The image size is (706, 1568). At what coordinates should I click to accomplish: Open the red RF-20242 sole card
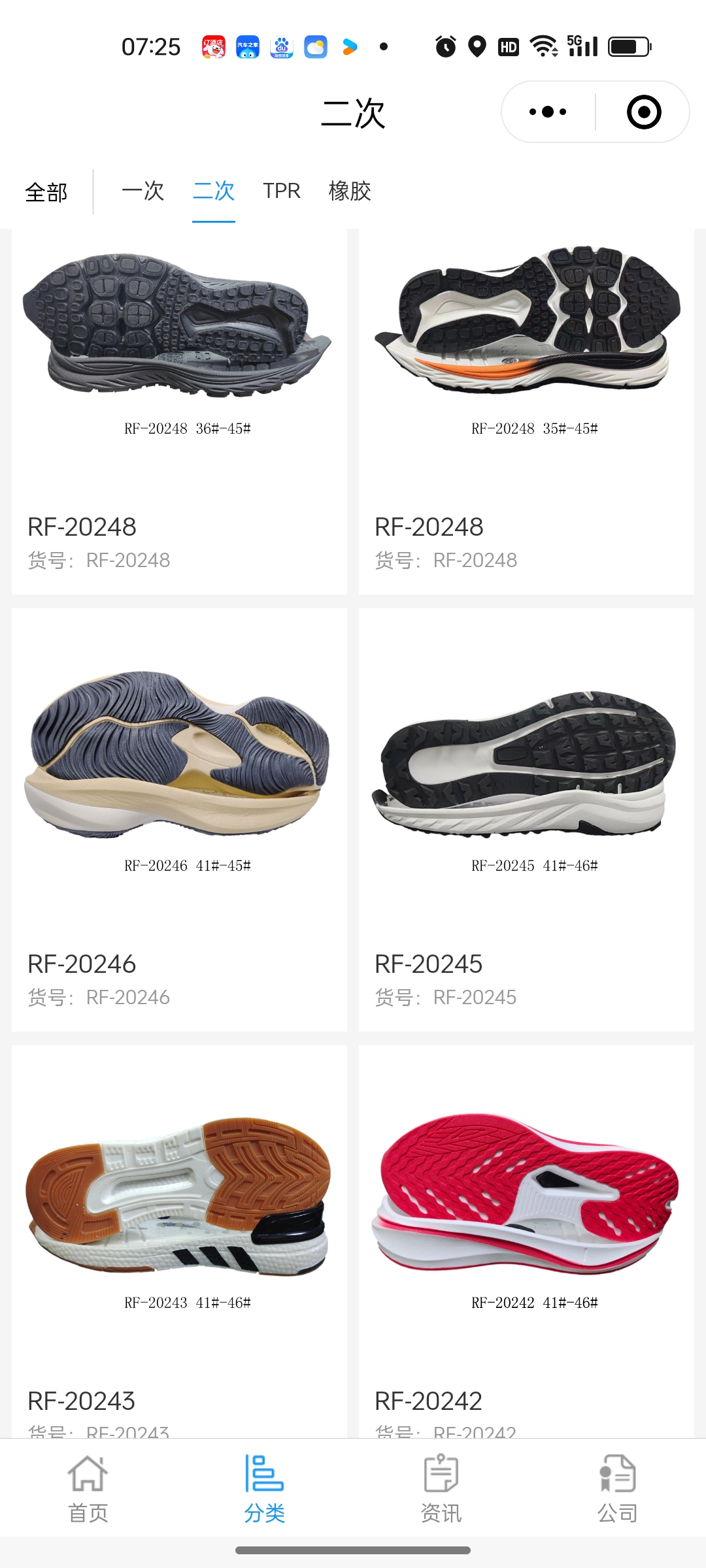pyautogui.click(x=526, y=1241)
